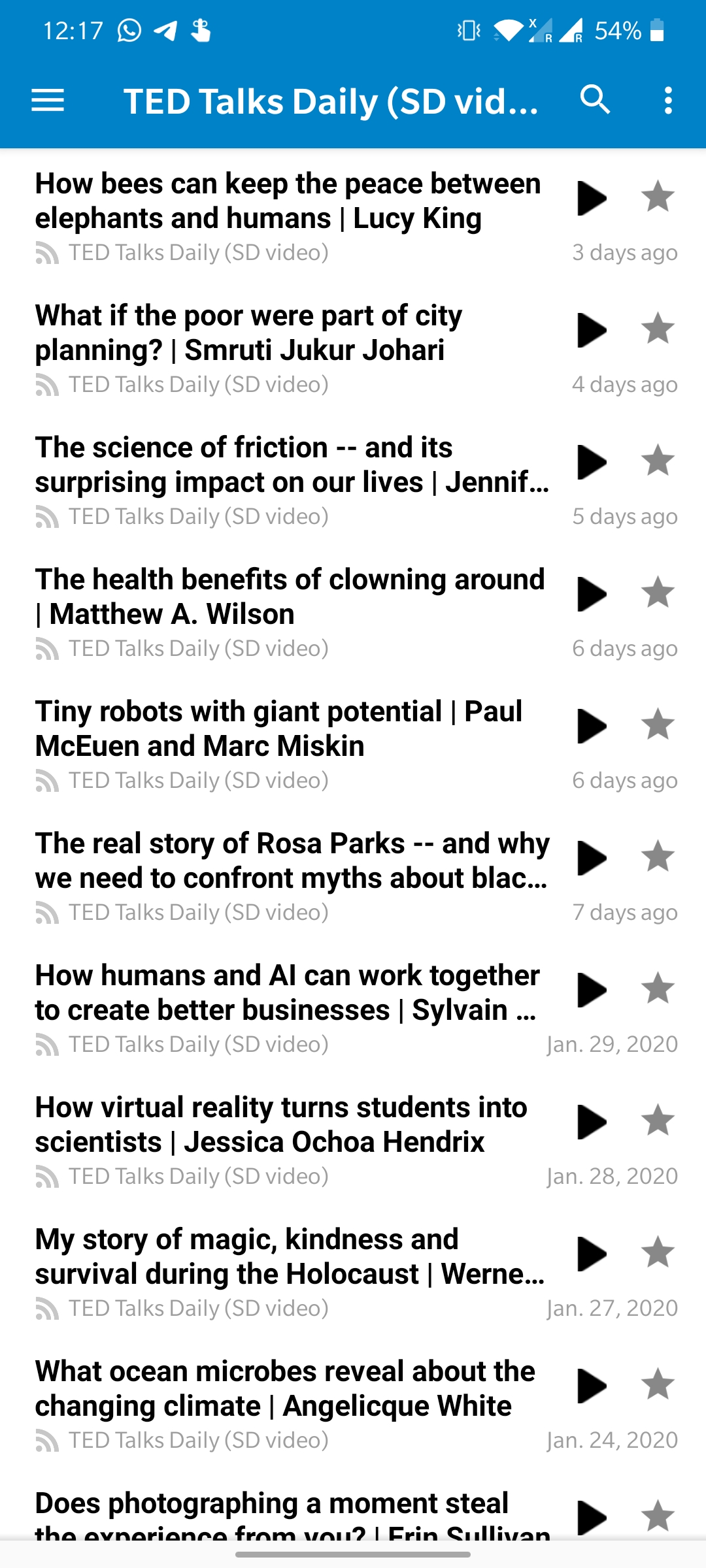Star the humans and AI talk

point(657,988)
